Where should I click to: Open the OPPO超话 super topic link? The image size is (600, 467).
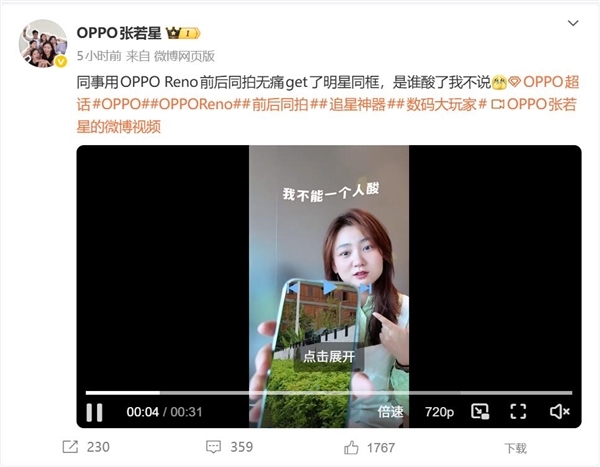550,80
